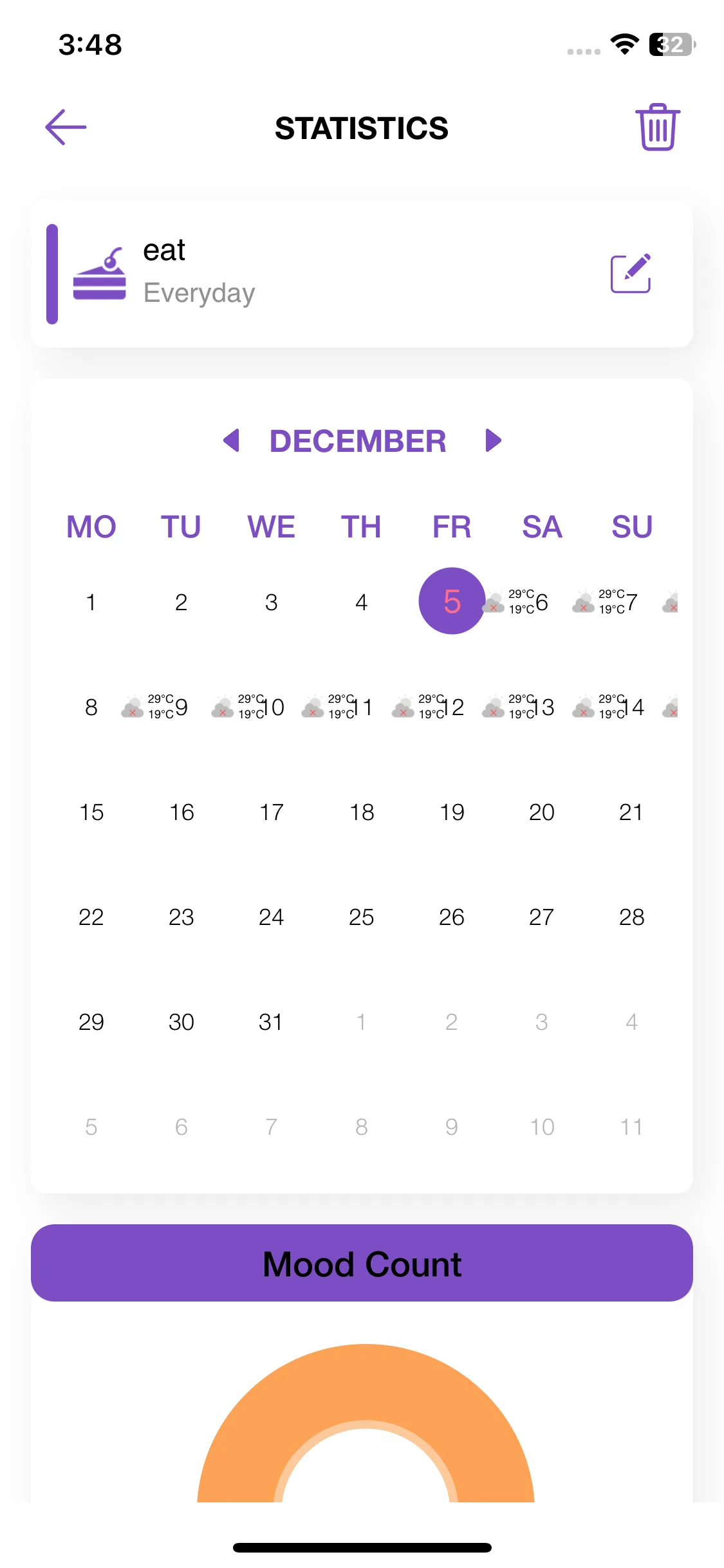Edit the eat habit
This screenshot has height=1568, width=724.
[630, 274]
